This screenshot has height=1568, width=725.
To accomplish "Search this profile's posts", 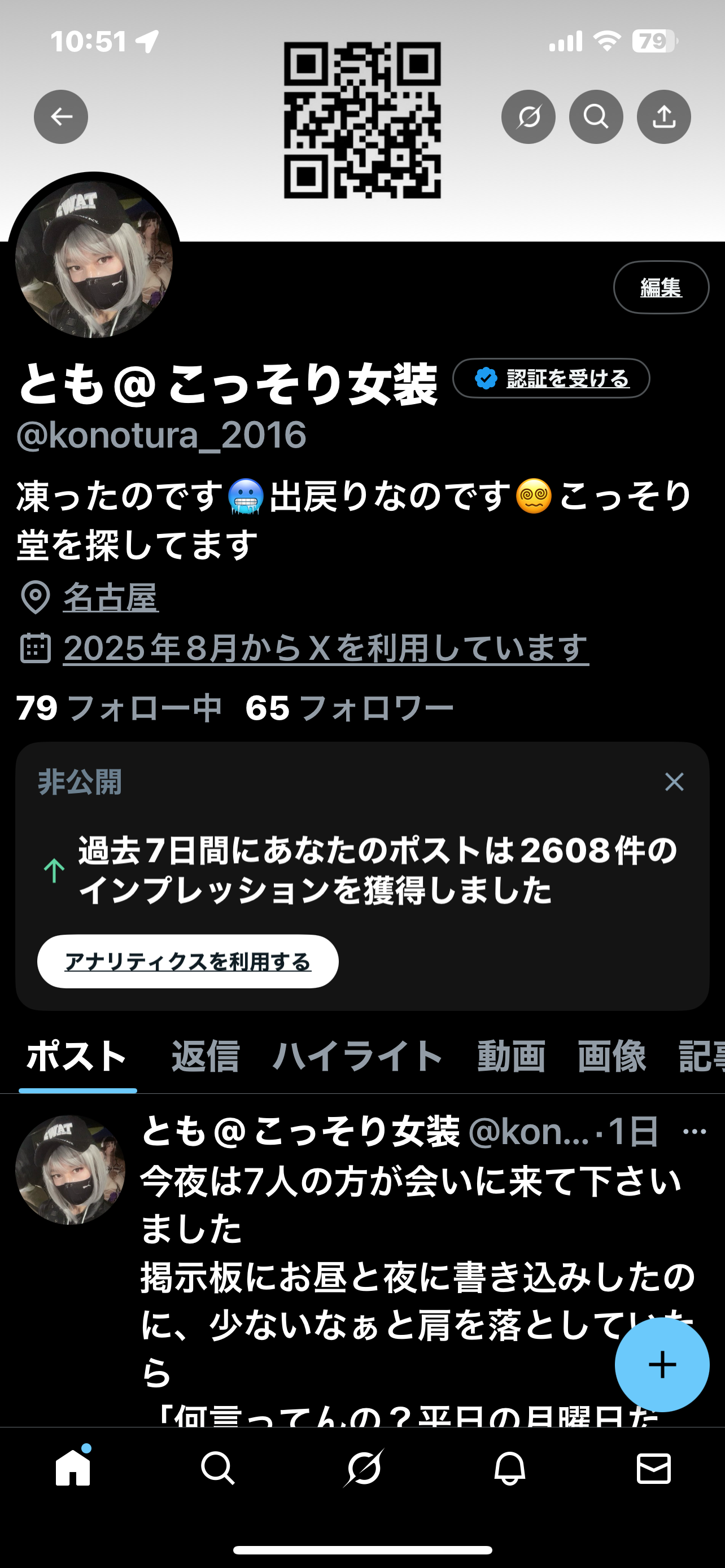I will pos(595,117).
